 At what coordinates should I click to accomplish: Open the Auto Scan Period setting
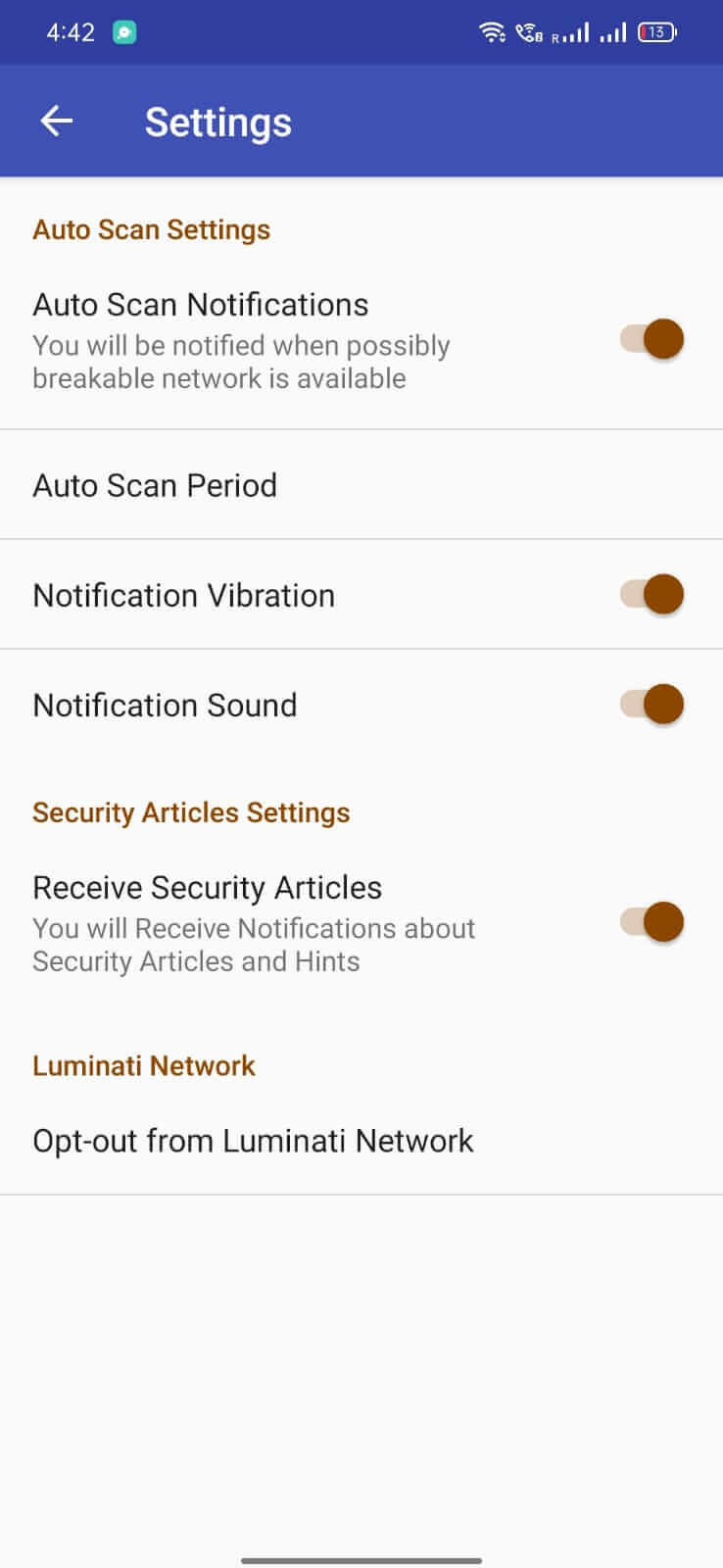[155, 485]
